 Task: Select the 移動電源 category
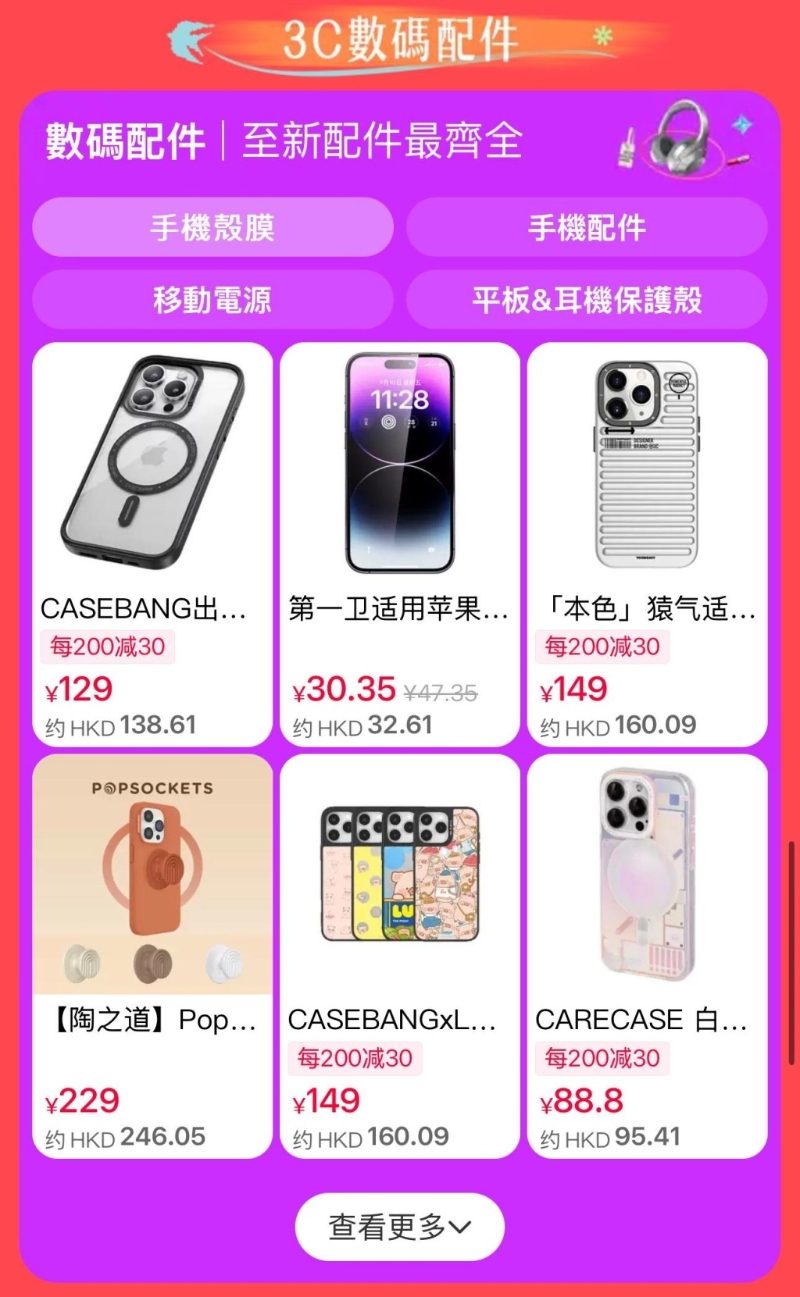click(x=212, y=301)
